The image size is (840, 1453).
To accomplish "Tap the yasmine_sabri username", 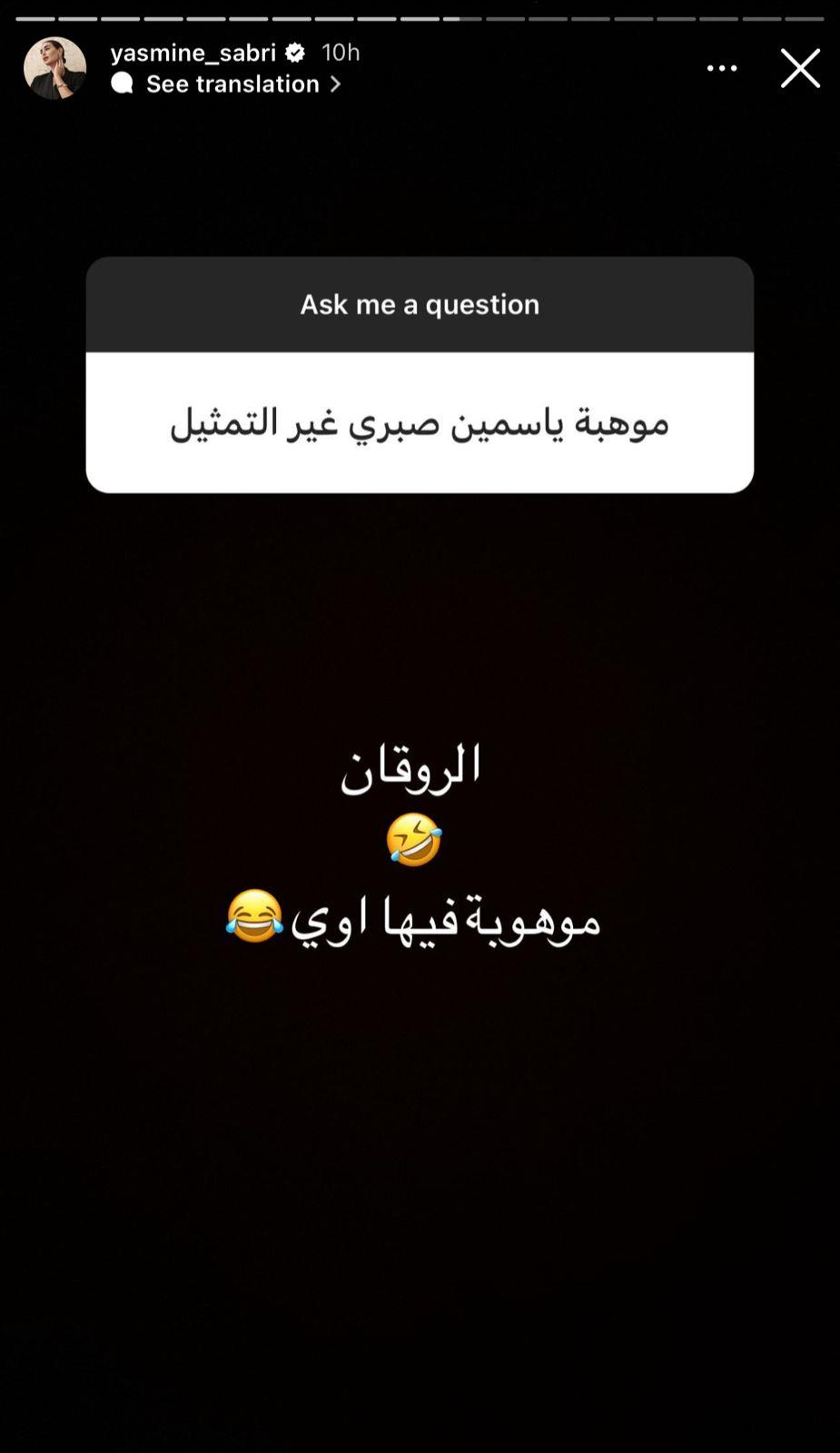I will pos(193,53).
